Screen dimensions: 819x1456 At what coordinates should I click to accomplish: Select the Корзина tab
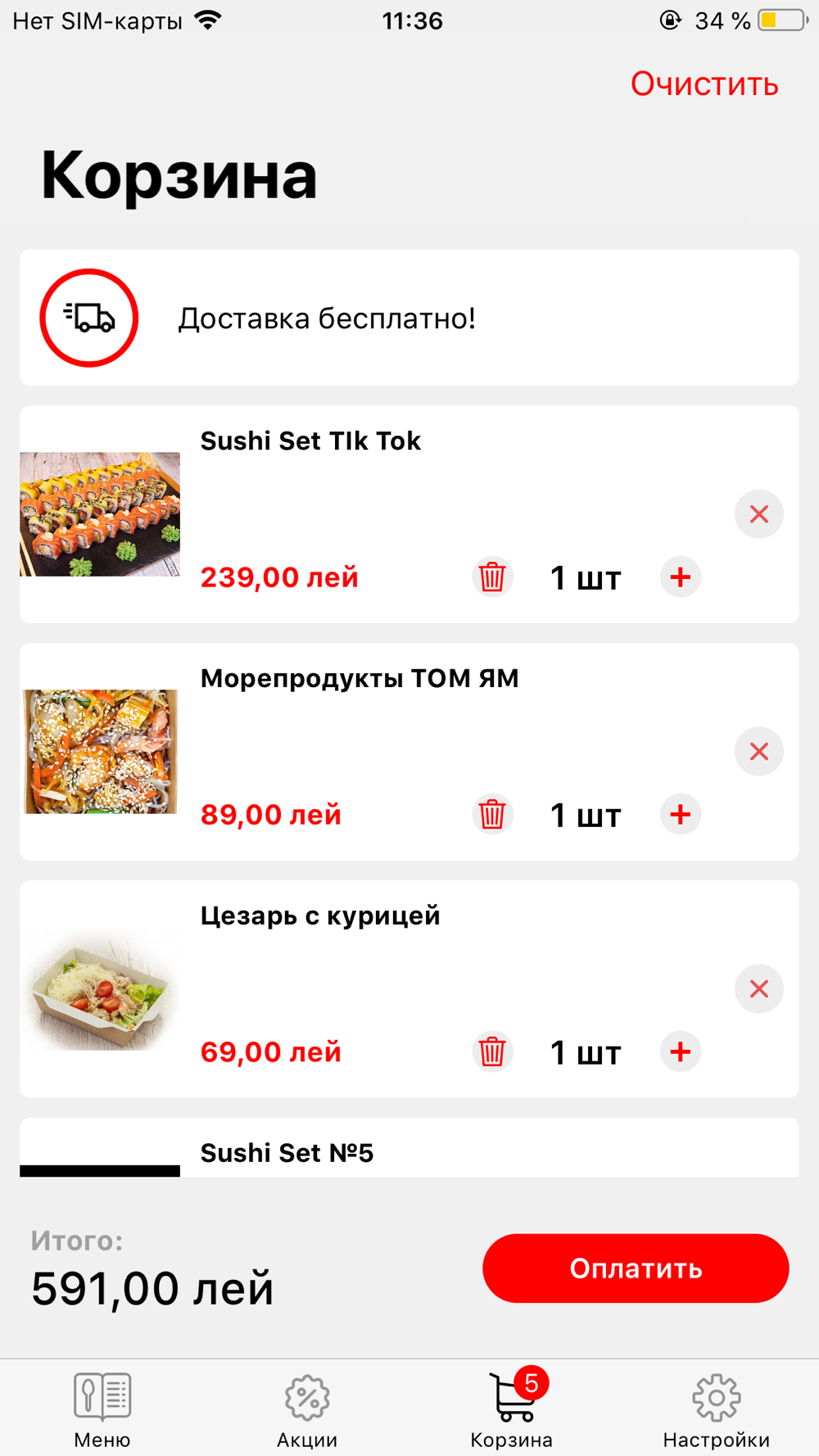point(512,1410)
